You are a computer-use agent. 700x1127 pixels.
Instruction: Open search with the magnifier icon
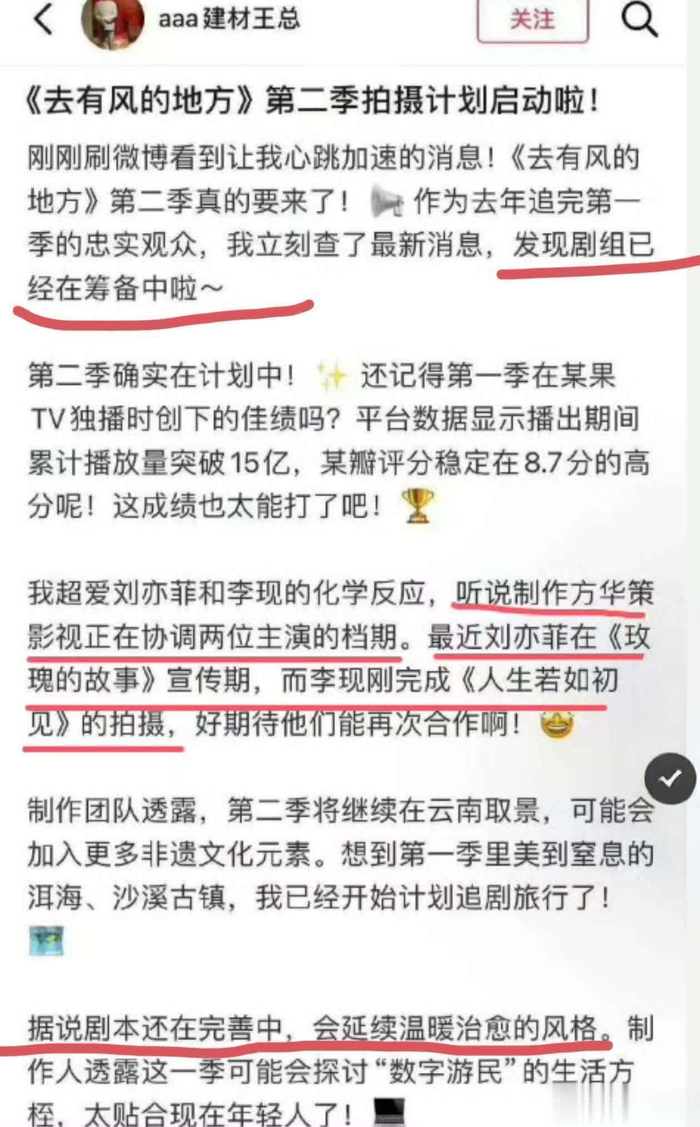[640, 18]
